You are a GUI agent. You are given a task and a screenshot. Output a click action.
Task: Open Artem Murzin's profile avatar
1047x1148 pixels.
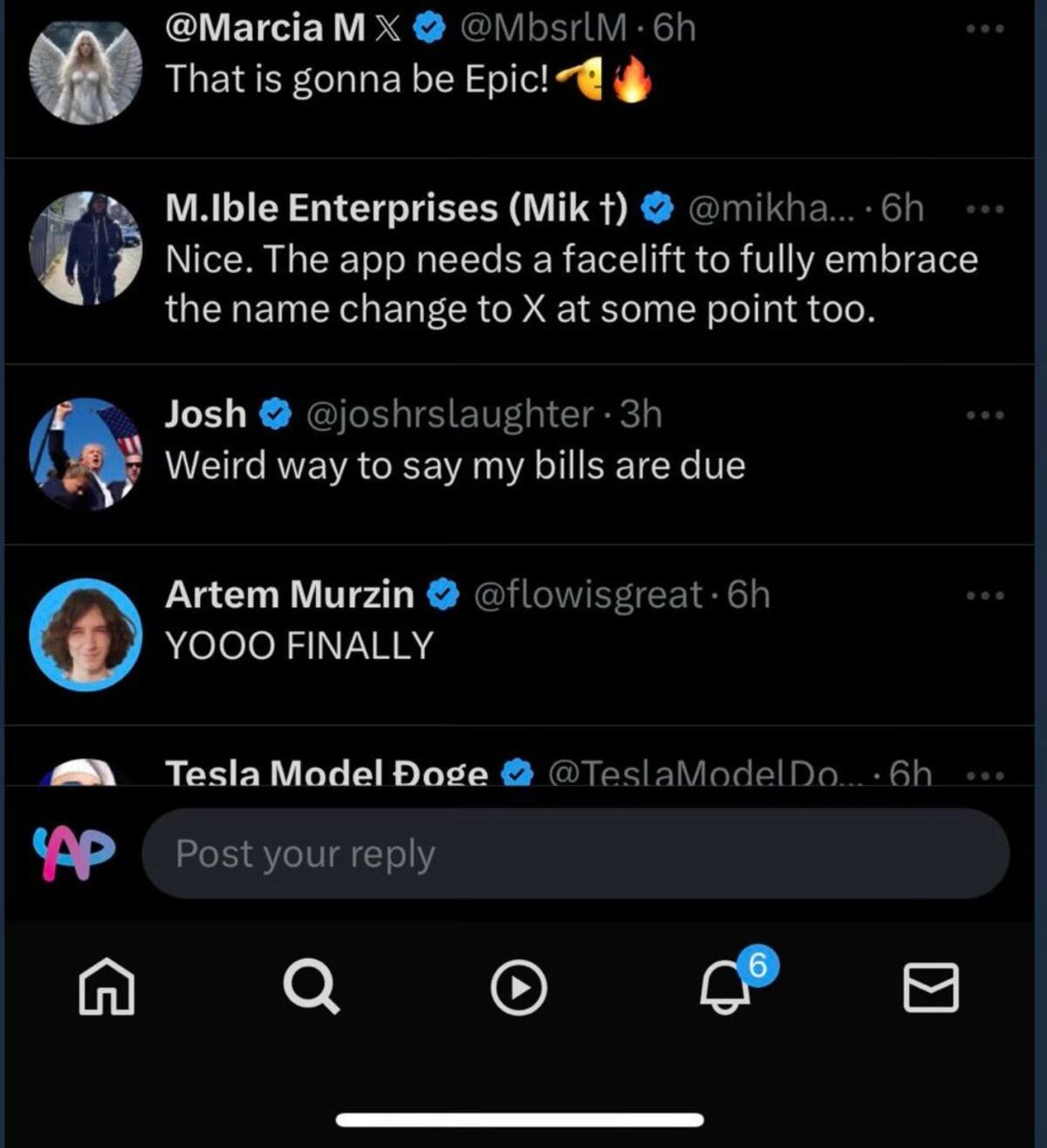point(85,634)
